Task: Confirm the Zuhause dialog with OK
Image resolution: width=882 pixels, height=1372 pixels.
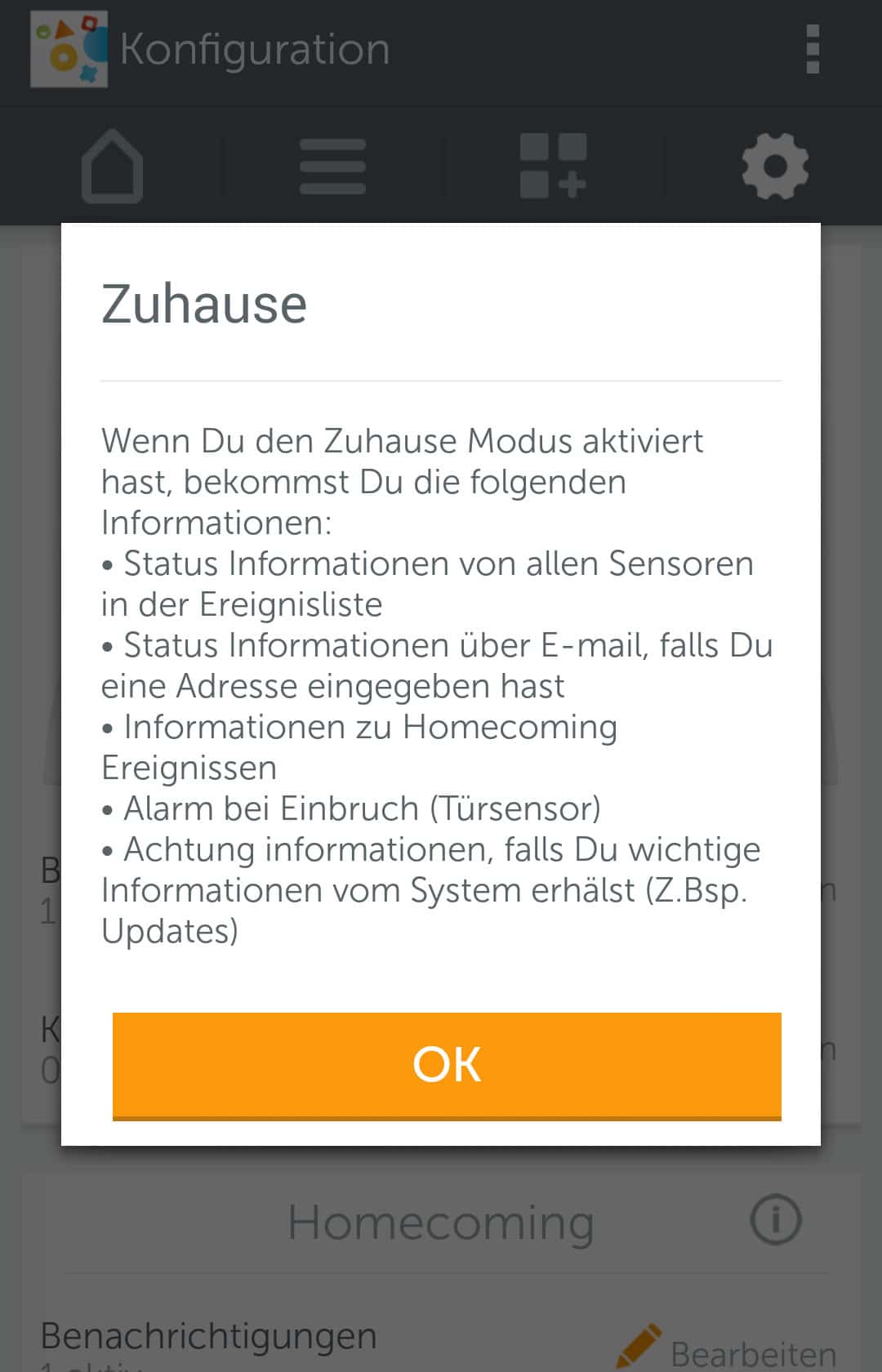Action: tap(447, 1065)
